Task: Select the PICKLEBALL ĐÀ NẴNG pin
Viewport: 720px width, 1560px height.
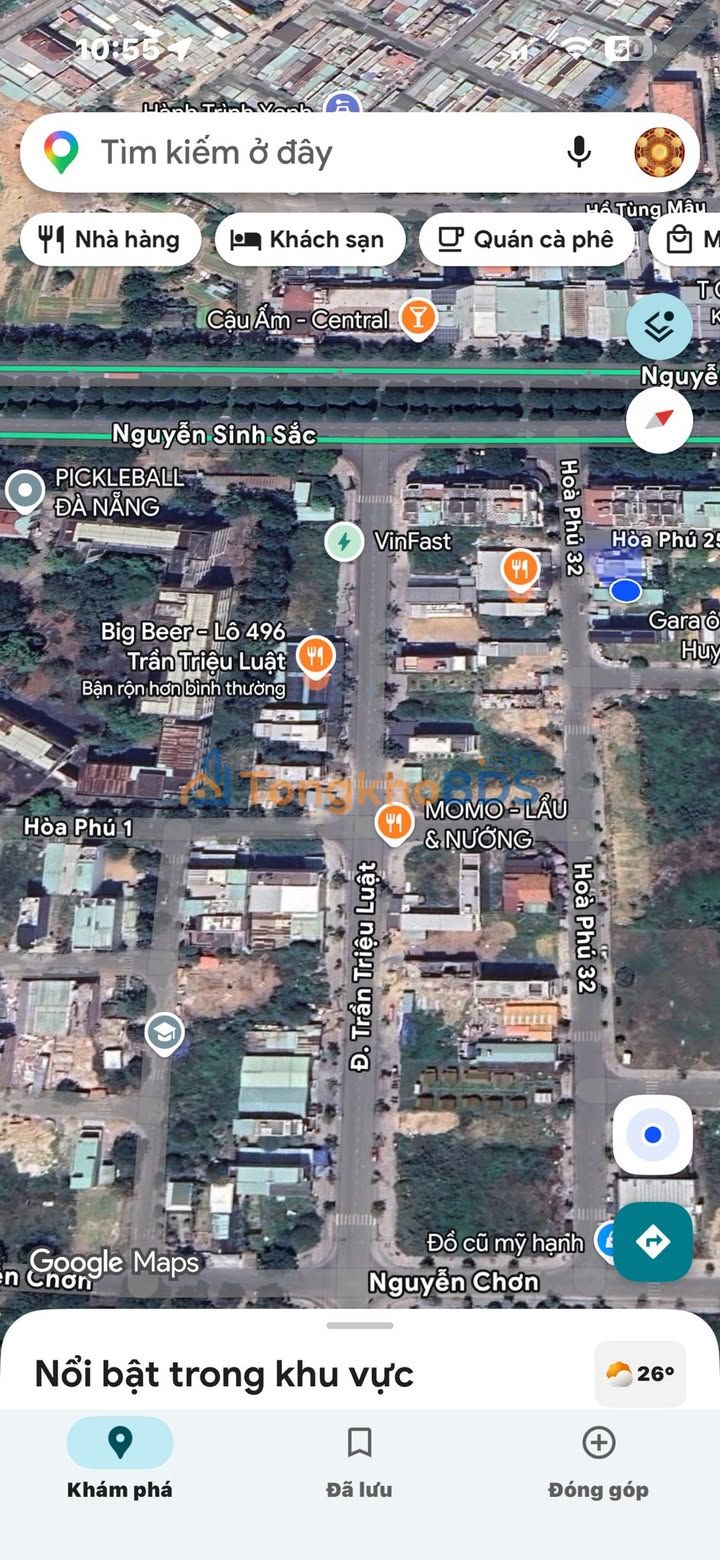Action: point(24,491)
